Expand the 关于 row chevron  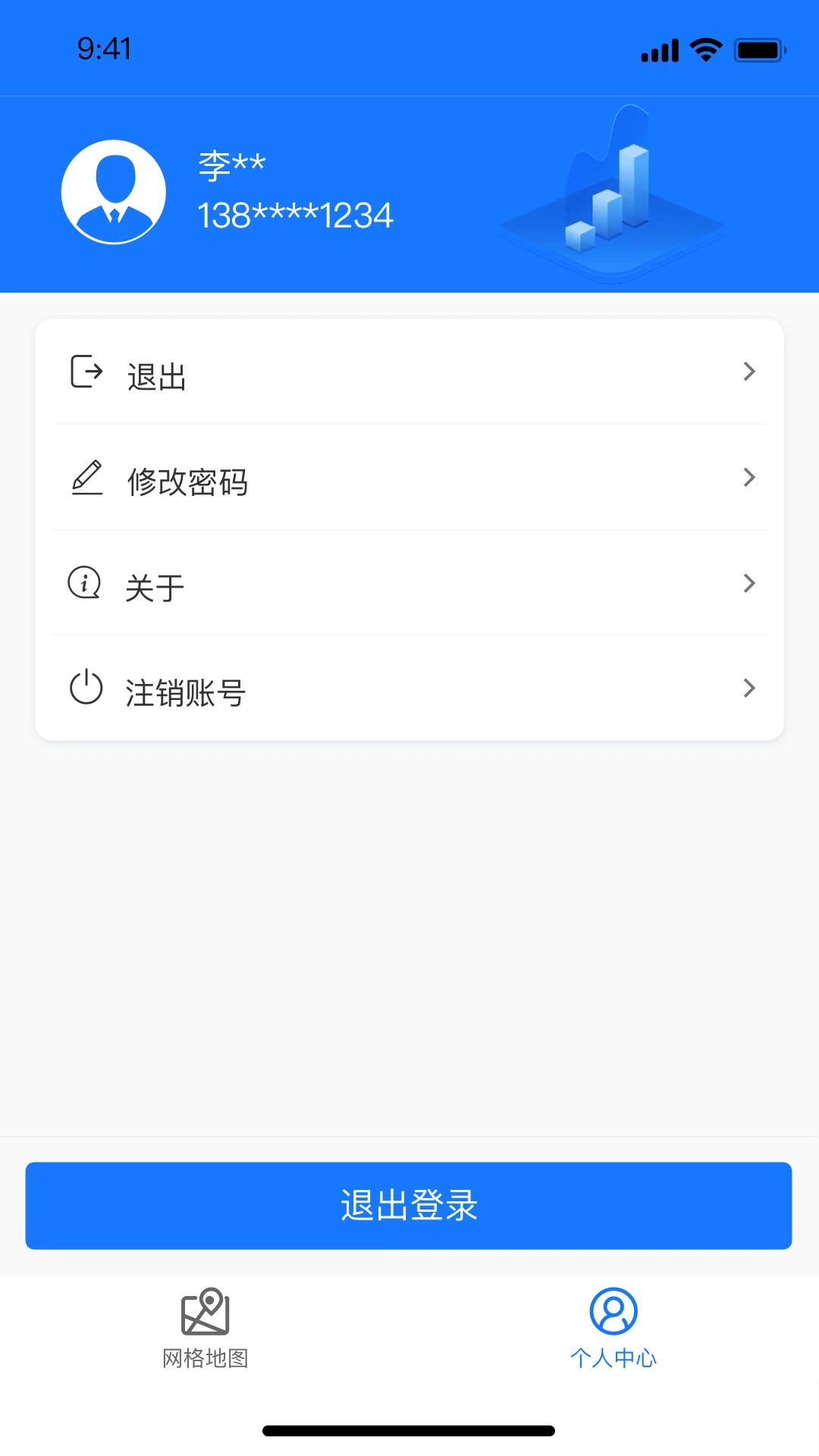point(749,583)
